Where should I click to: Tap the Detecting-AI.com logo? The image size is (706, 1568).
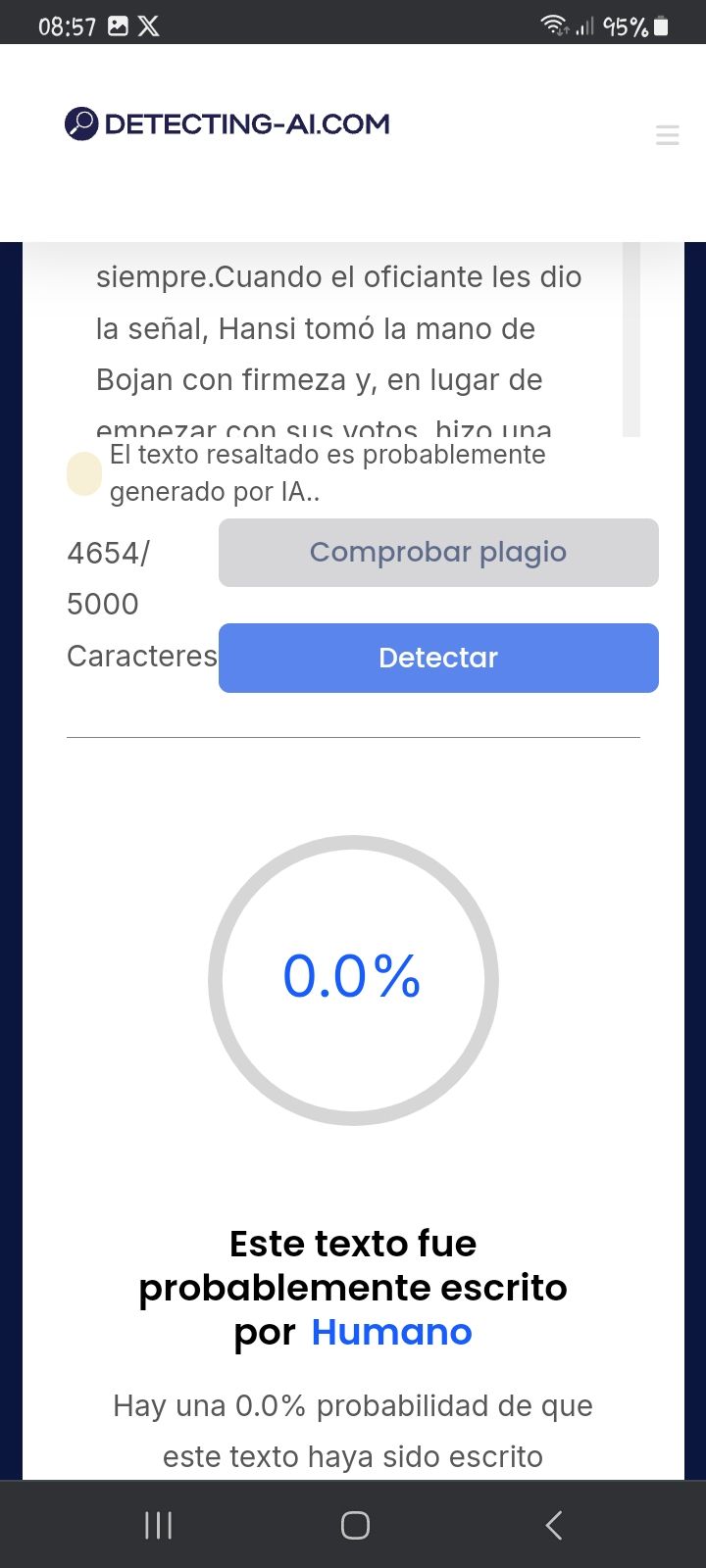227,124
